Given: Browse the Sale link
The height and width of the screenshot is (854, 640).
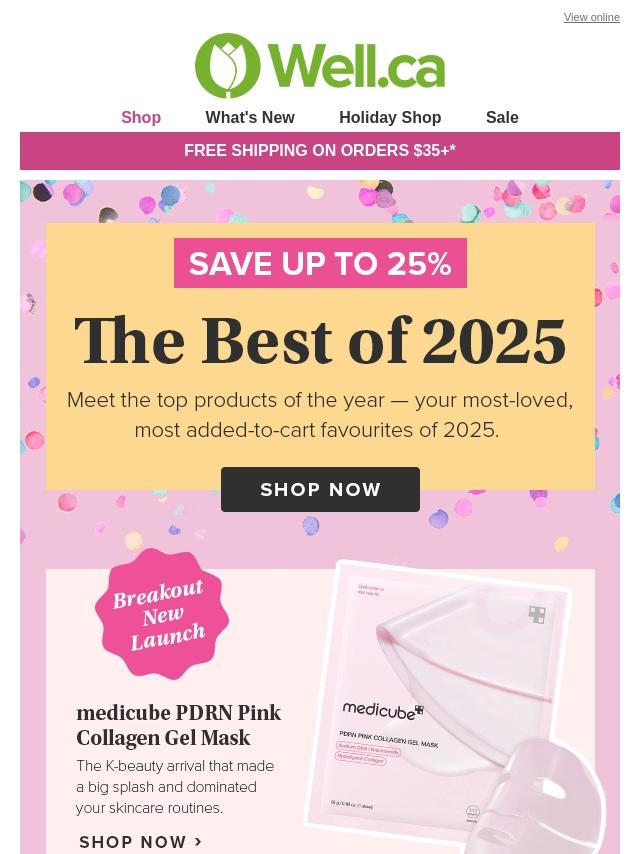Looking at the screenshot, I should click(502, 118).
